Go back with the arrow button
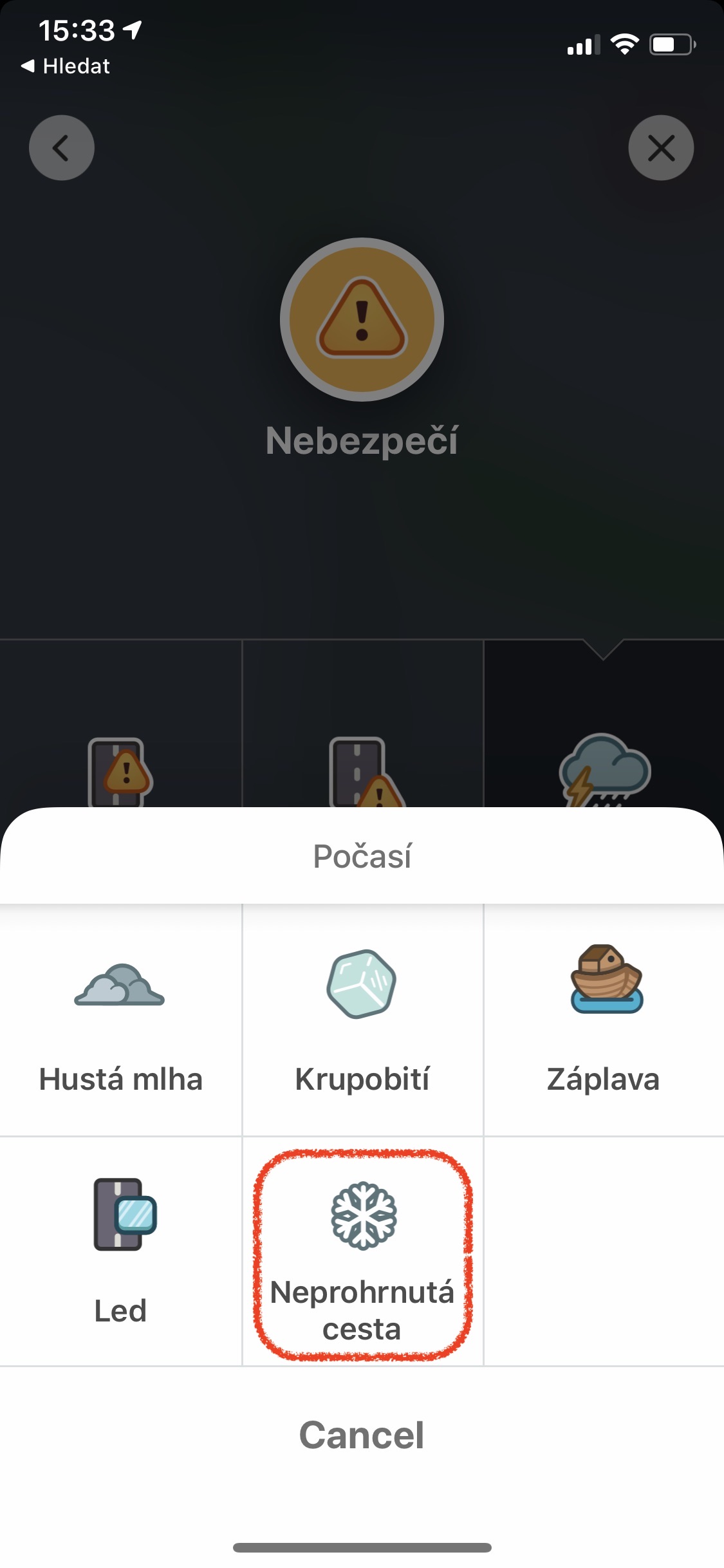Screen dimensions: 724x1568 point(62,148)
